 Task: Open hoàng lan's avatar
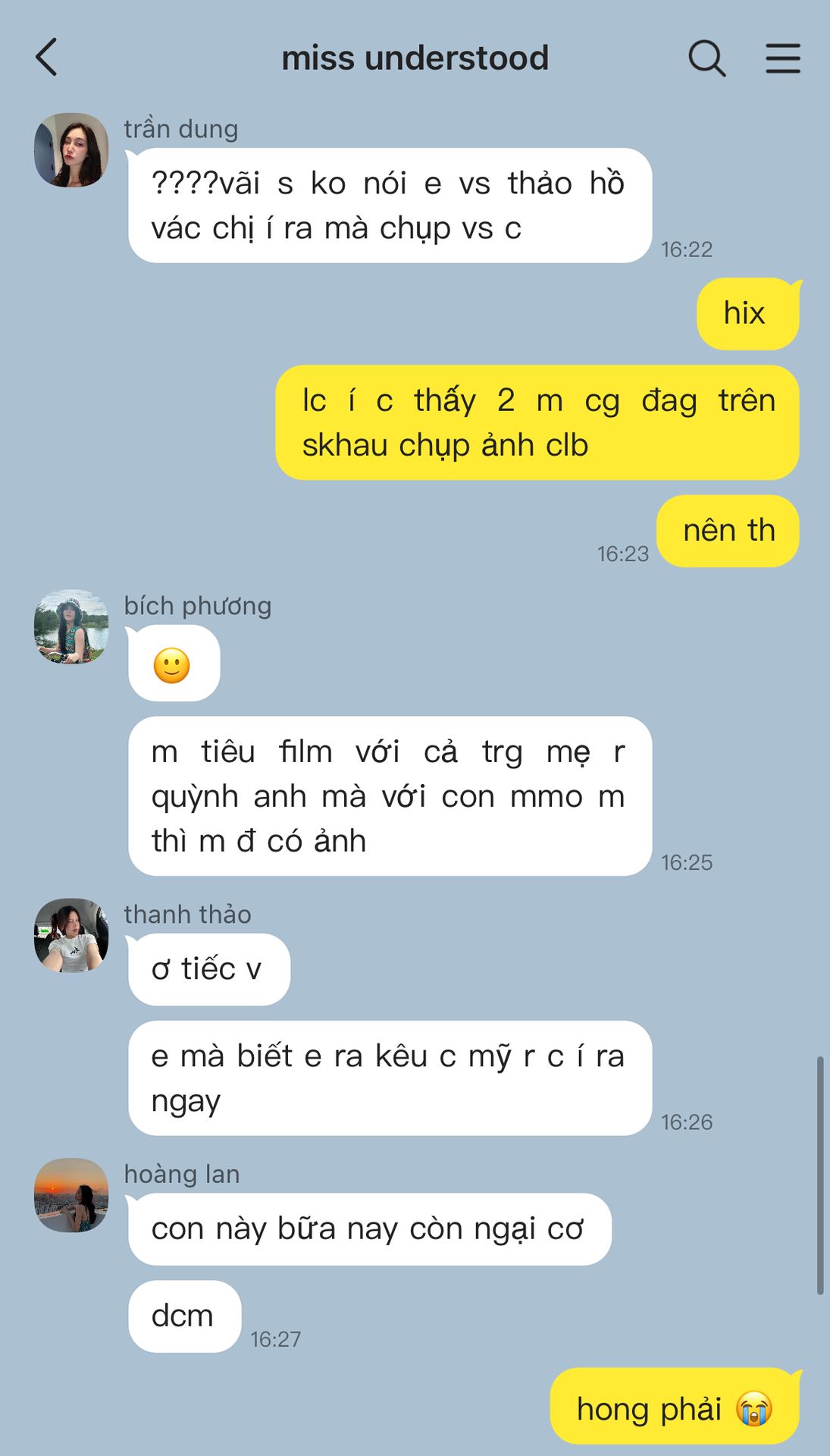point(71,1195)
